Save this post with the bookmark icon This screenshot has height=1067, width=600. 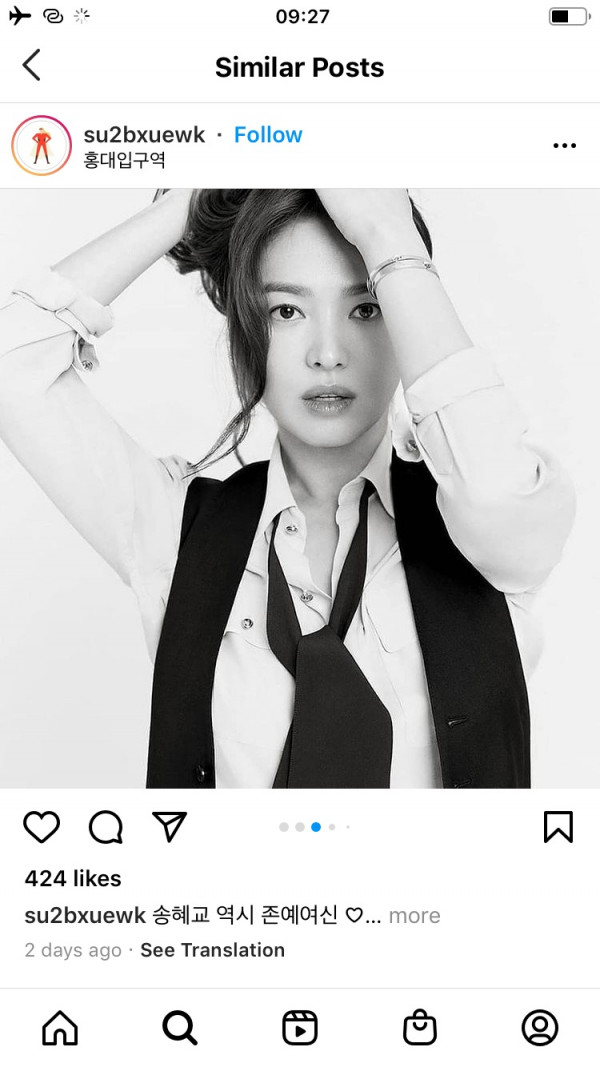pos(557,826)
